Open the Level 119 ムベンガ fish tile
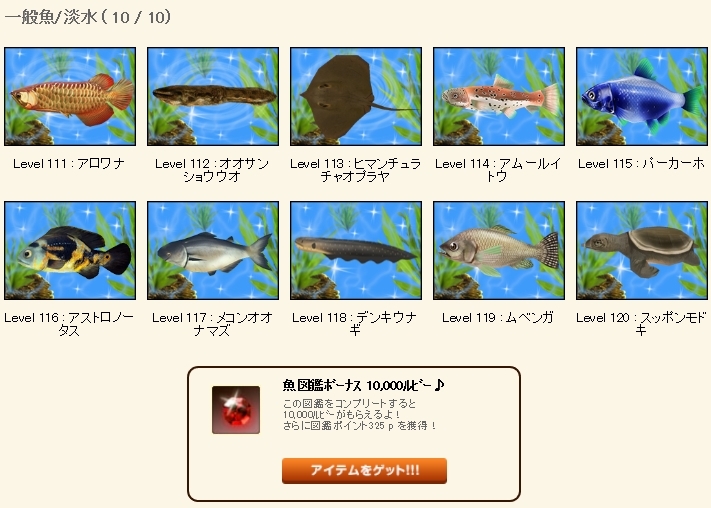This screenshot has width=711, height=508. tap(499, 250)
